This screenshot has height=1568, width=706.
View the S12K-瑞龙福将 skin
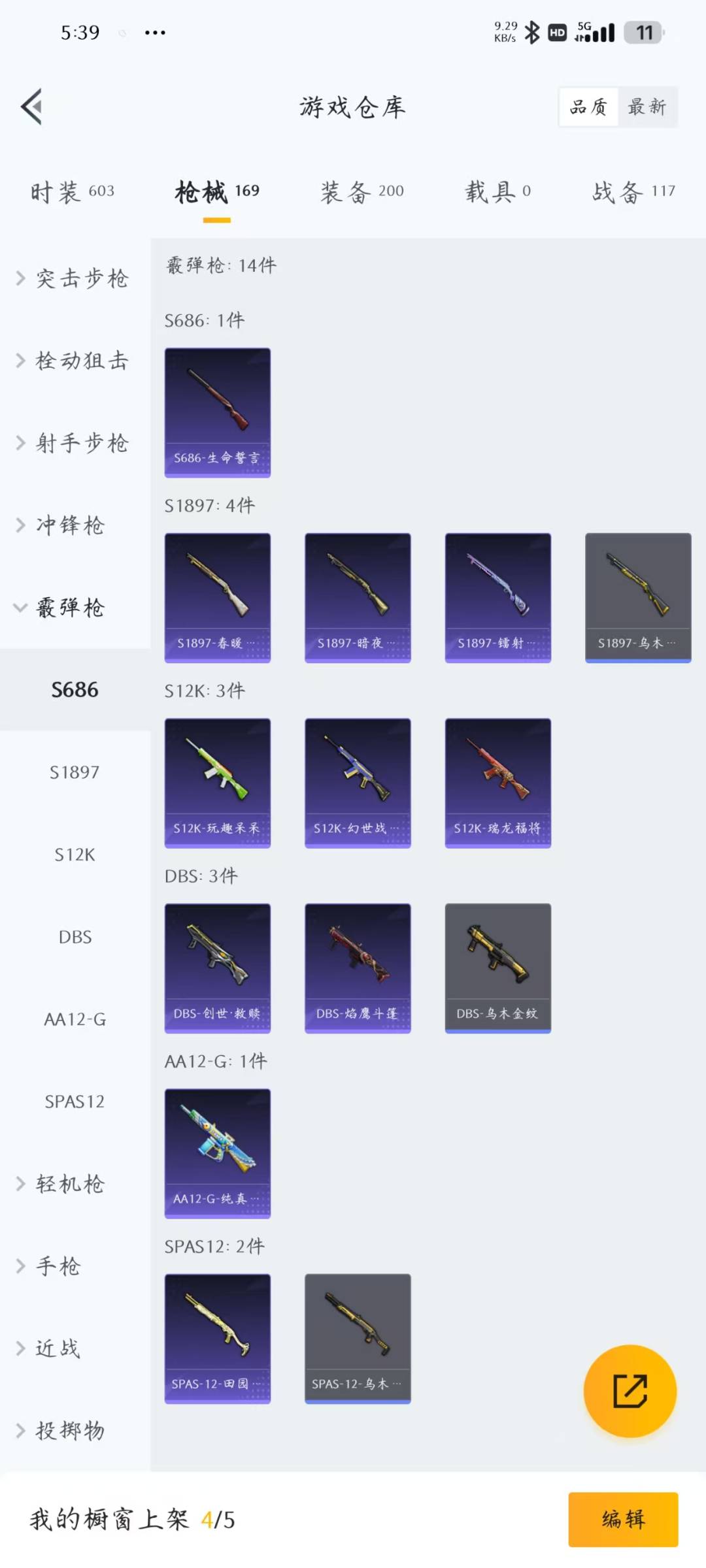pyautogui.click(x=497, y=783)
